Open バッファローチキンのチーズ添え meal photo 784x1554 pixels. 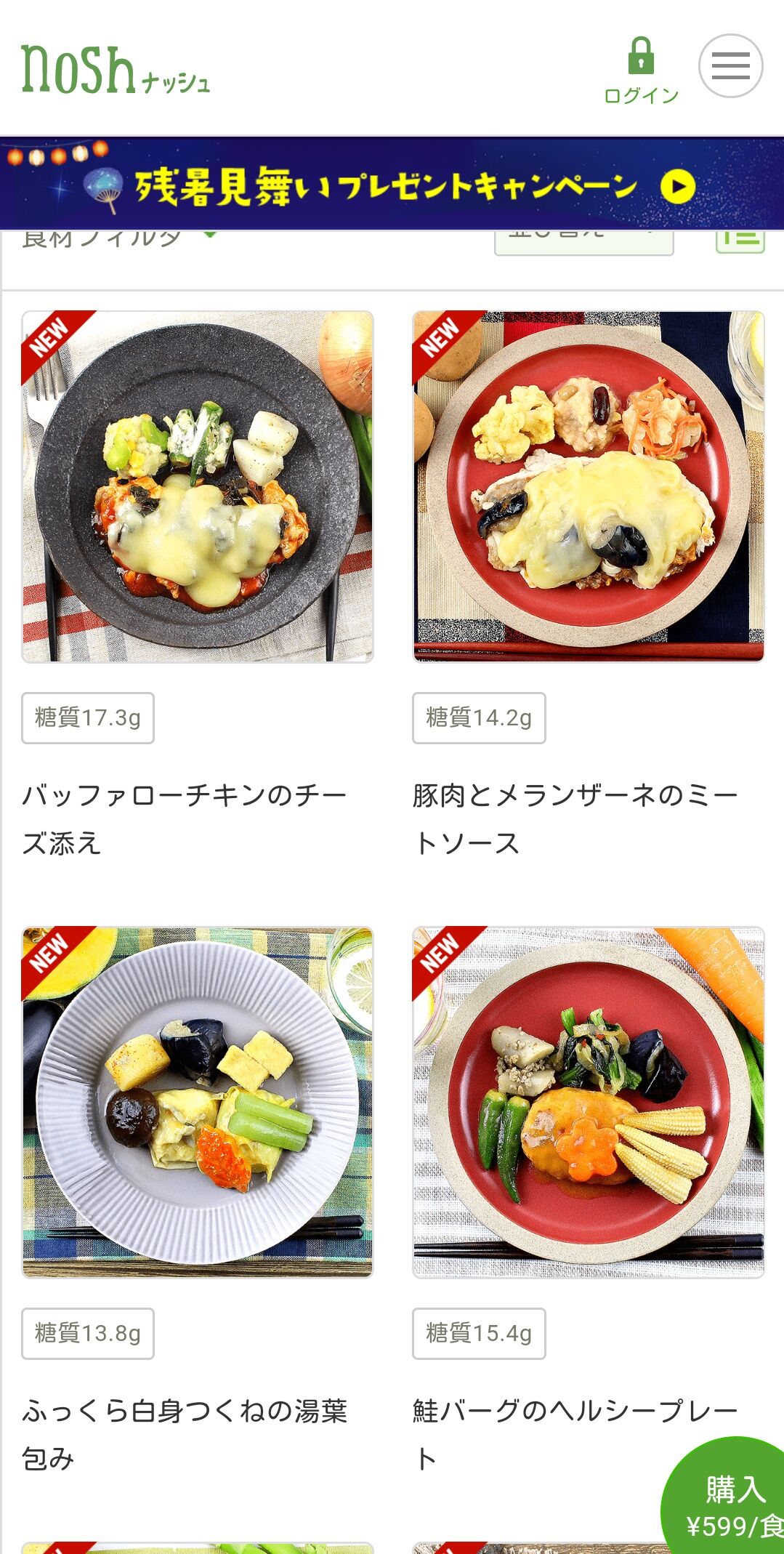tap(198, 486)
